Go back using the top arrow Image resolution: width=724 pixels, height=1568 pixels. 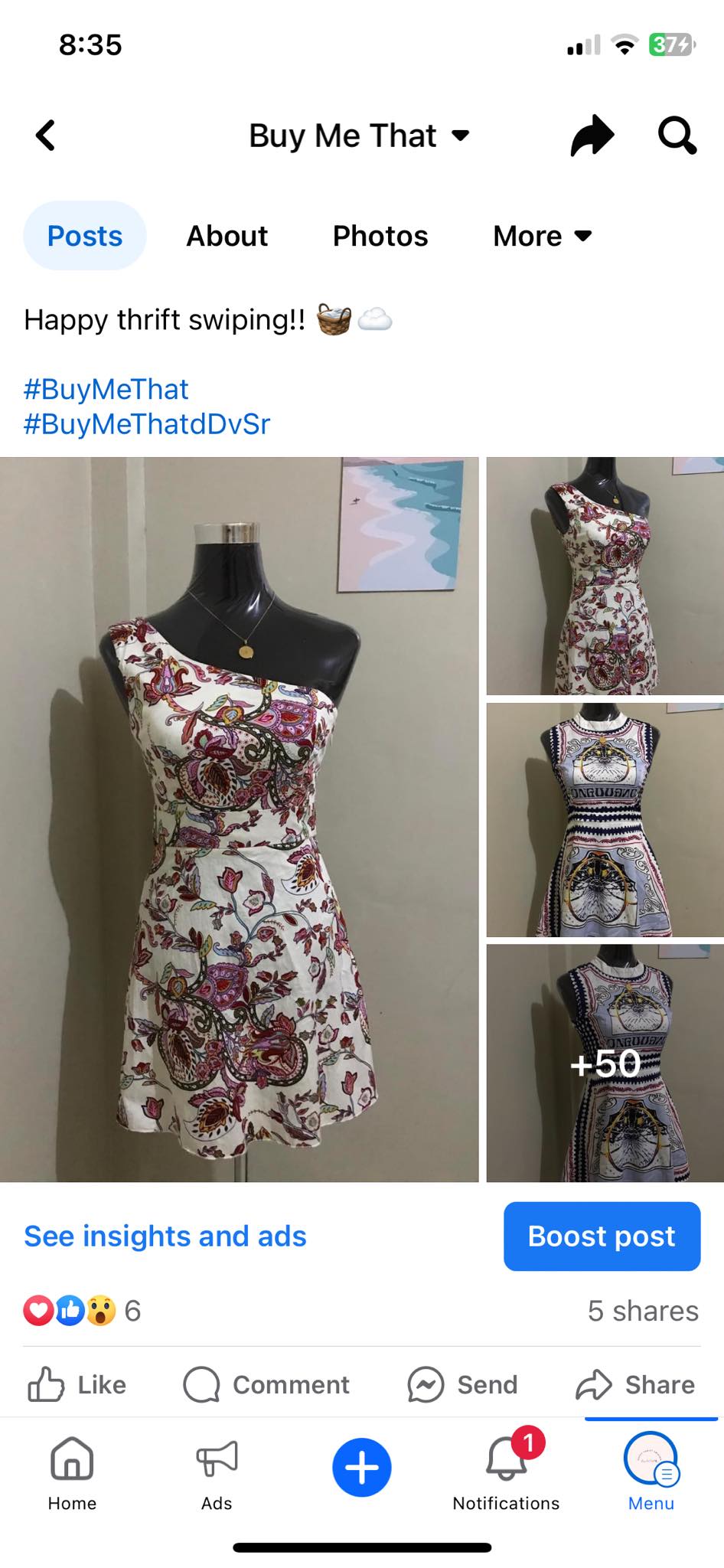coord(46,136)
